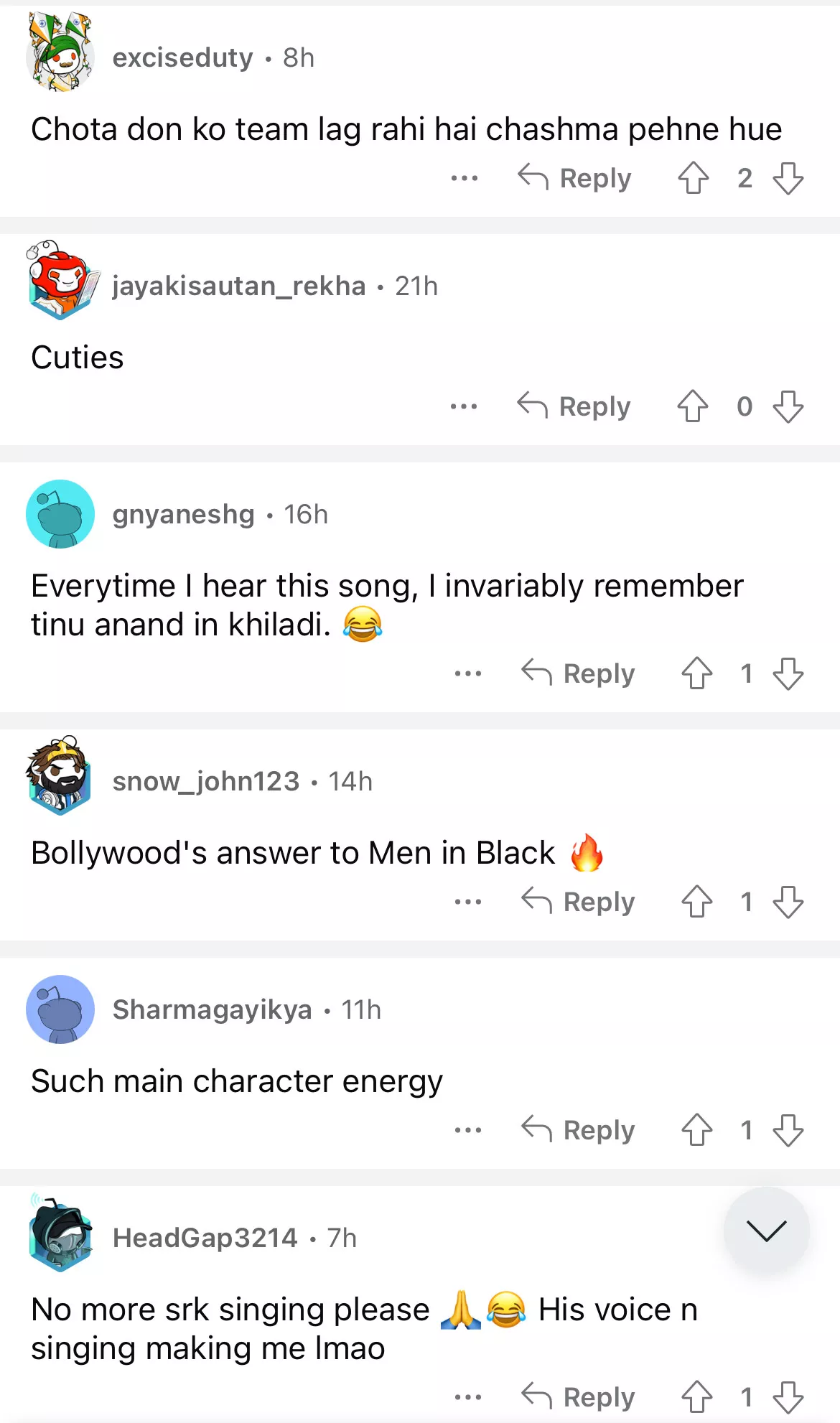Viewport: 840px width, 1423px height.
Task: Reply to snow_john123's Men in Black comment
Action: [579, 902]
